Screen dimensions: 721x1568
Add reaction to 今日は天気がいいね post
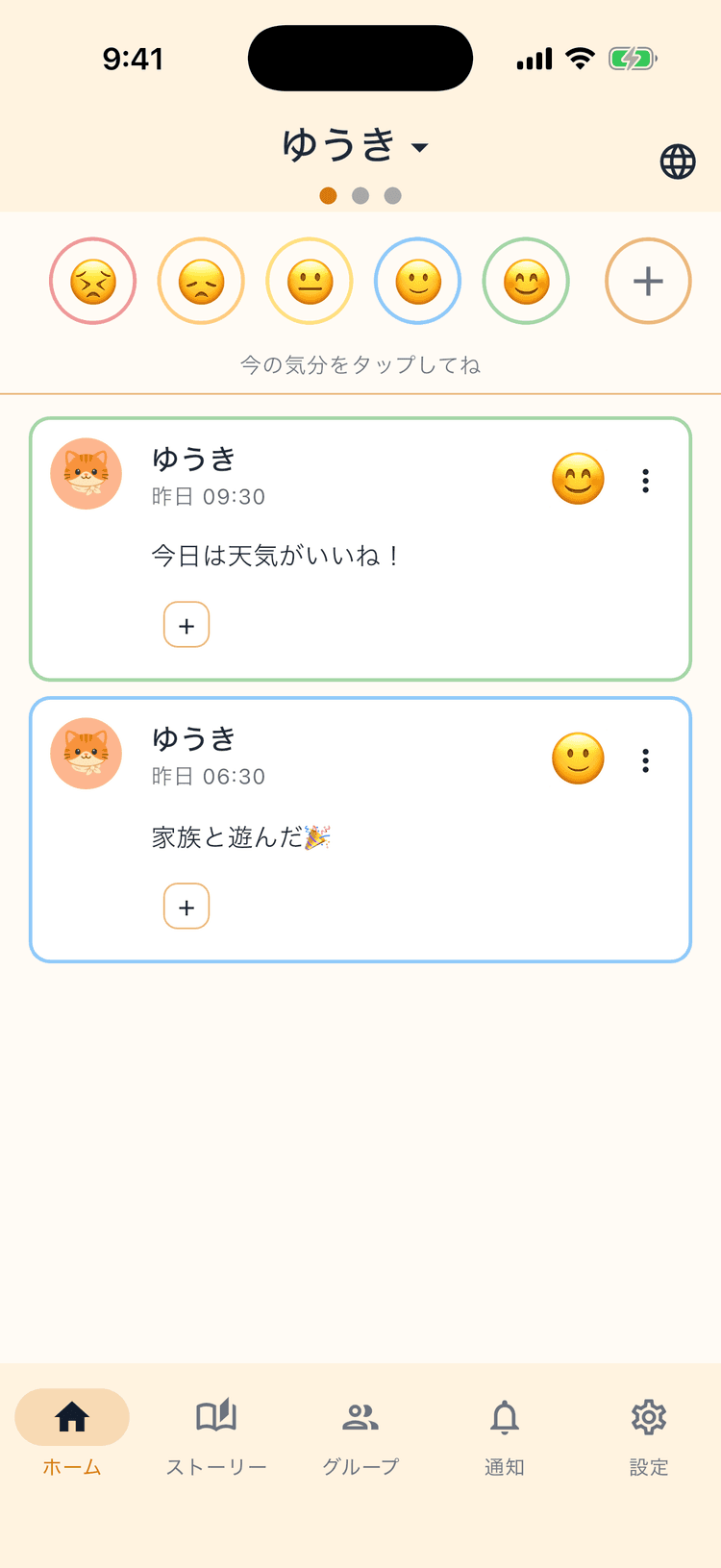(x=186, y=625)
